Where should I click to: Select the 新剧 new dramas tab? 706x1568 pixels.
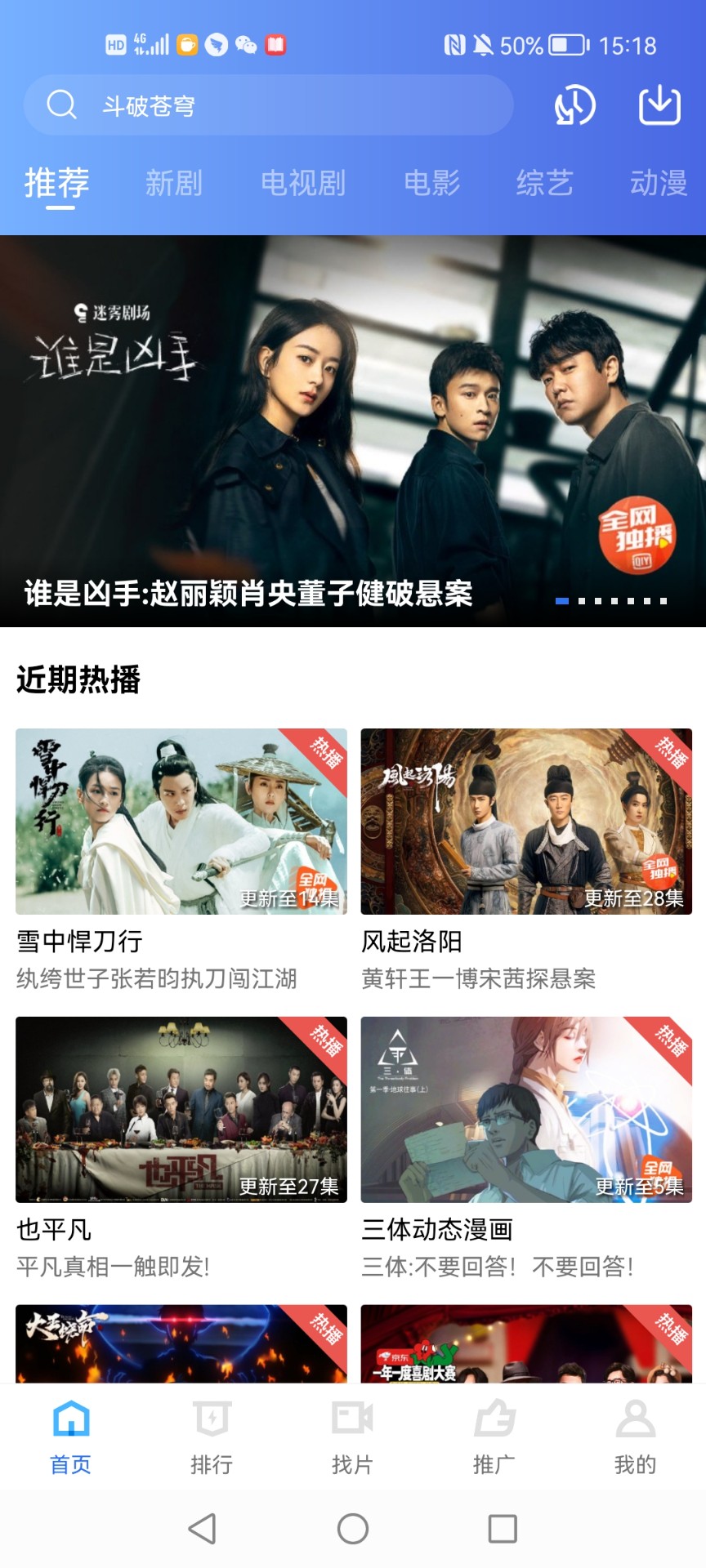[174, 183]
